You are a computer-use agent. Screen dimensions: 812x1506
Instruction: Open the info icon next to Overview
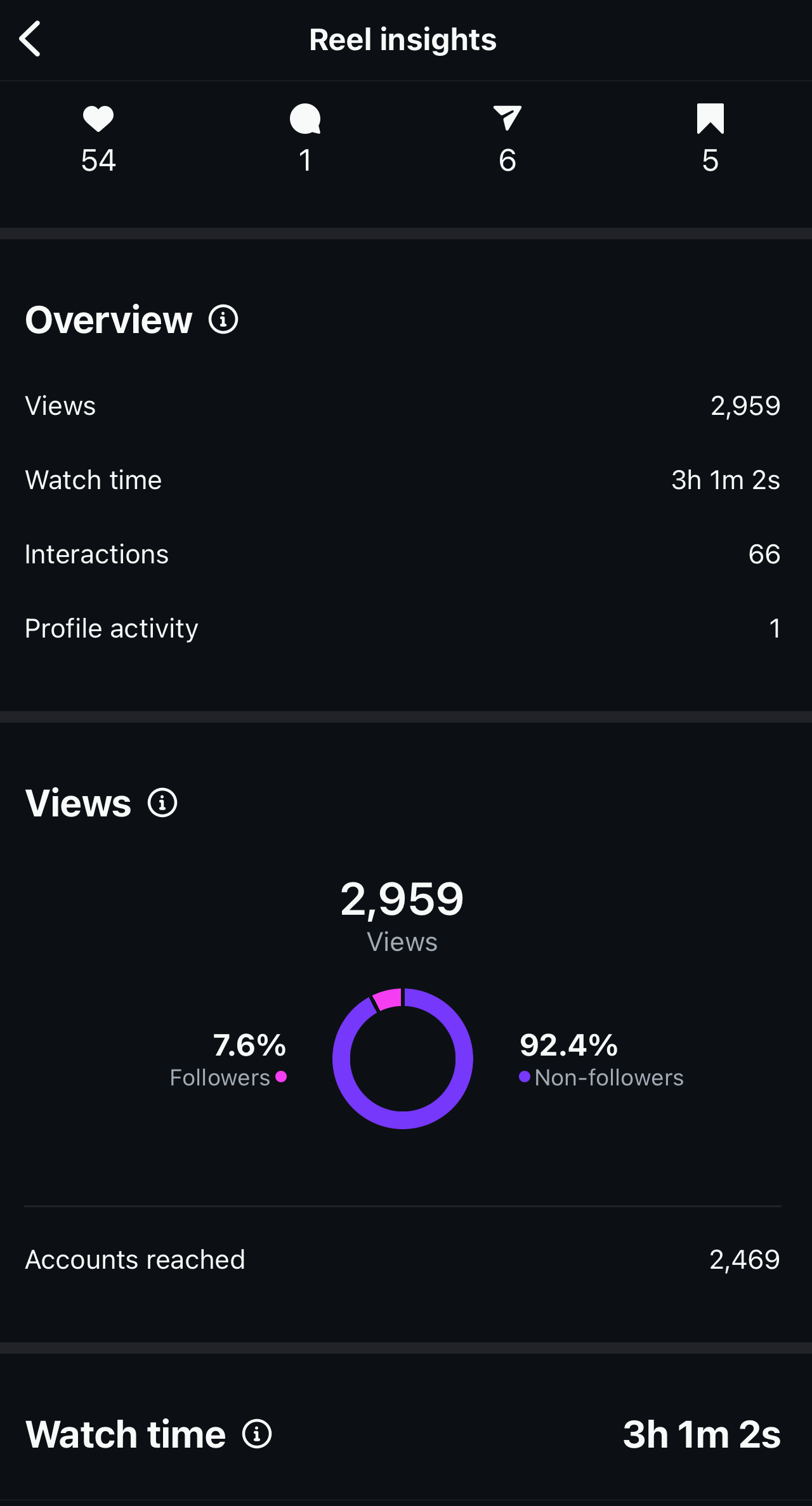click(x=223, y=320)
